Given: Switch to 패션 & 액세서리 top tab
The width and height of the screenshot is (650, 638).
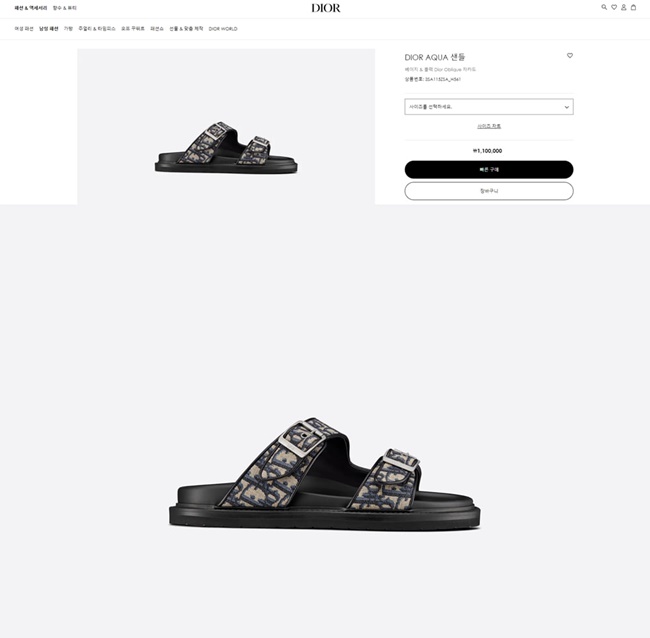Looking at the screenshot, I should pos(30,8).
